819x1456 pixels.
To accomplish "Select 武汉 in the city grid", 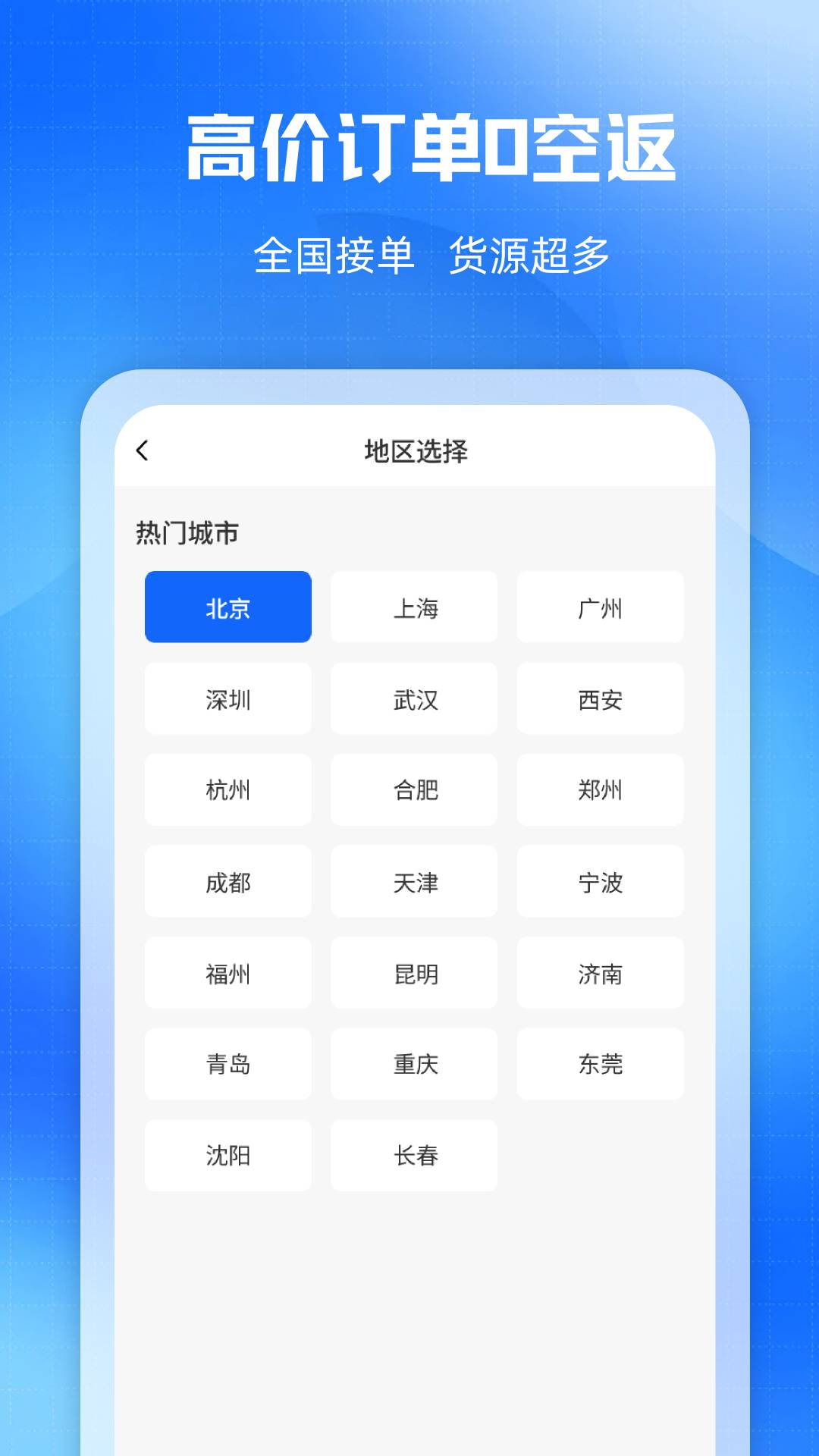I will [x=413, y=698].
